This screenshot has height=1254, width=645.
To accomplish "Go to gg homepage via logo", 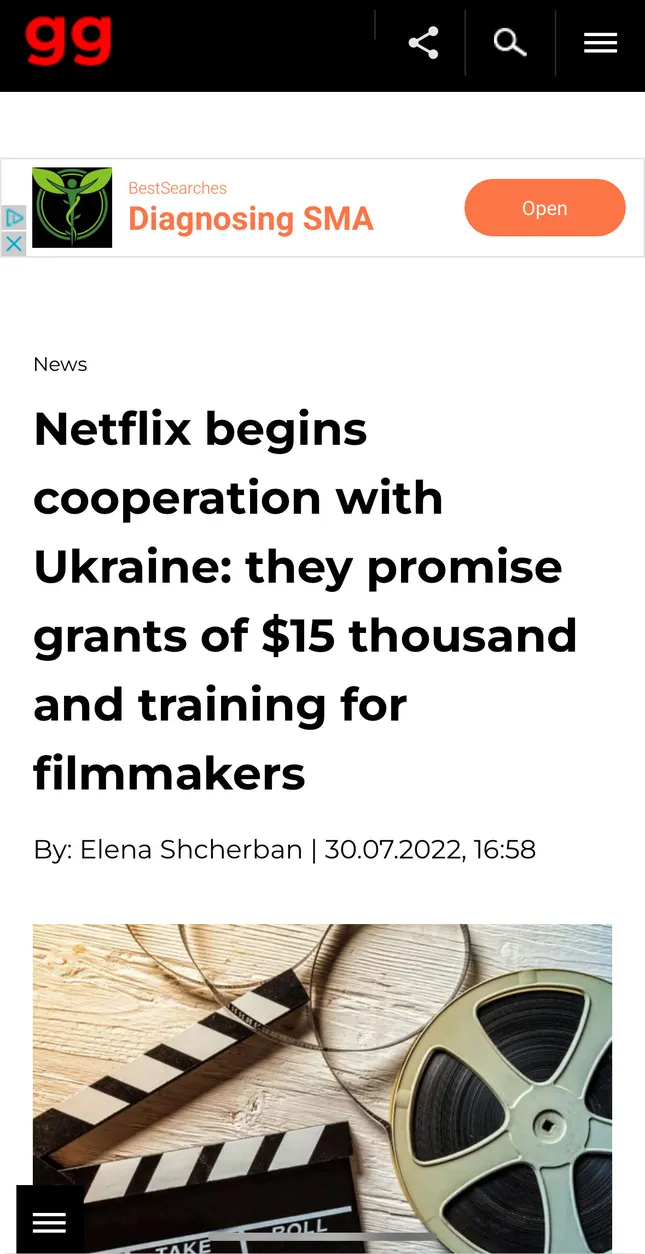I will click(69, 42).
